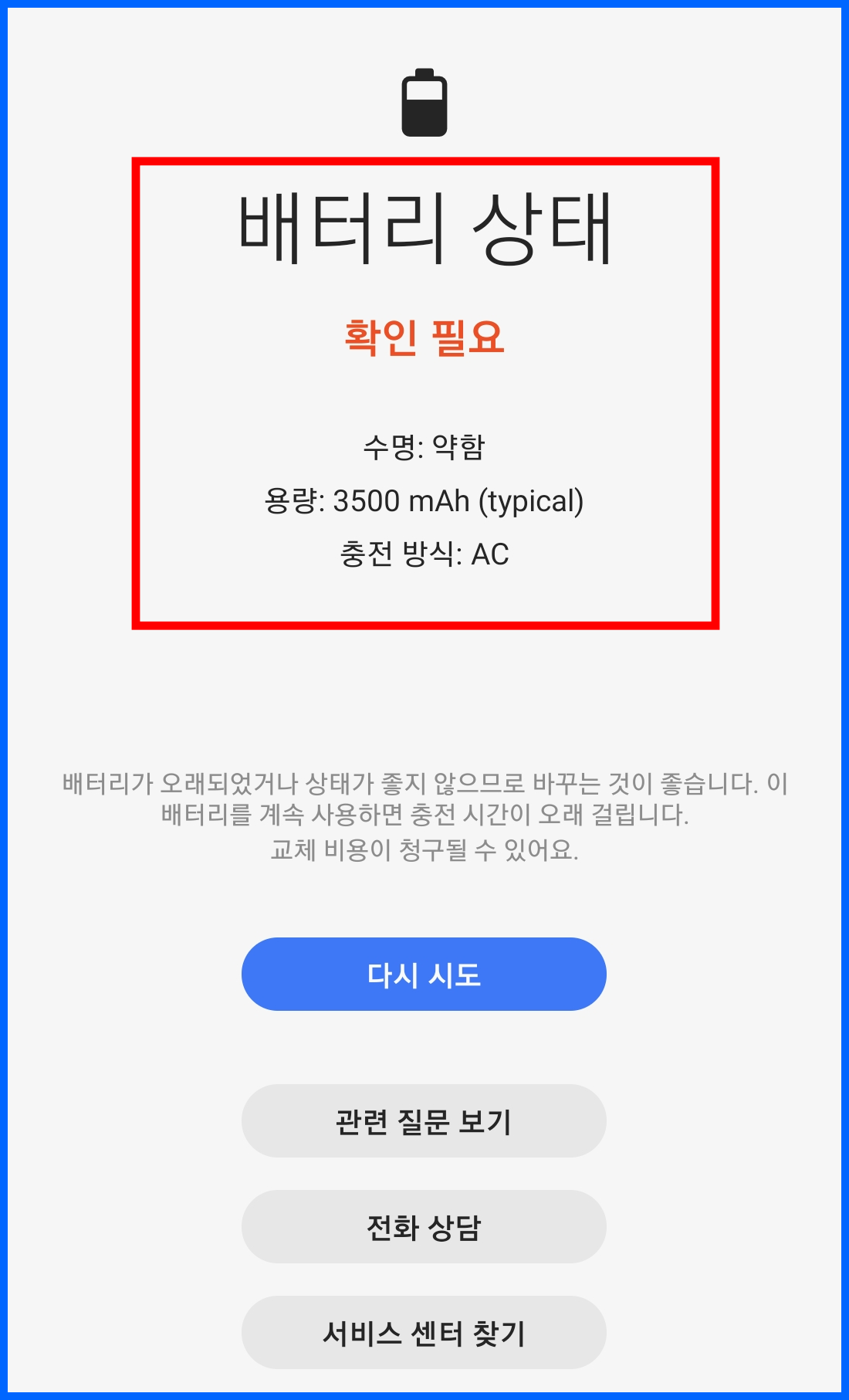Select the 3500 mAh capacity text

point(424,502)
